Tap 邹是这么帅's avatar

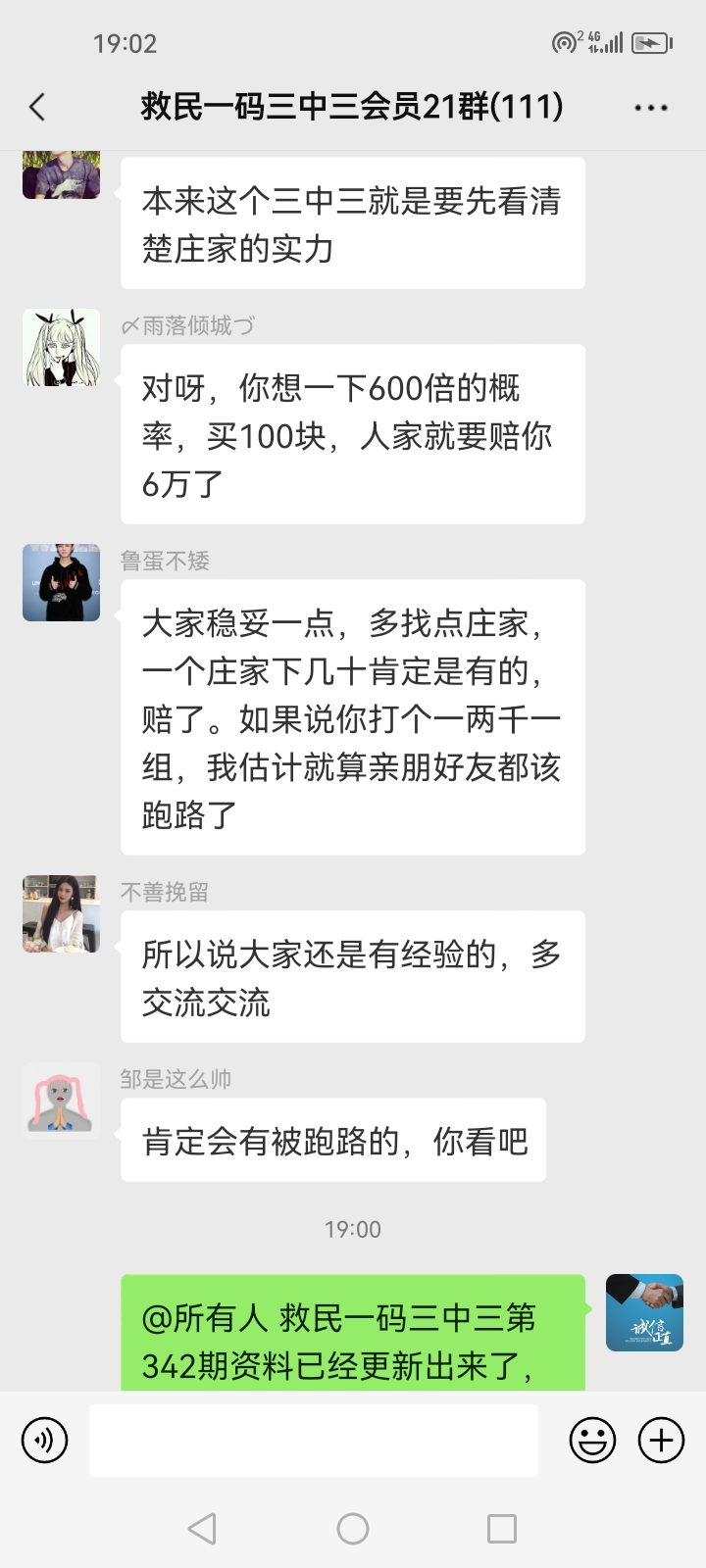(x=61, y=1101)
